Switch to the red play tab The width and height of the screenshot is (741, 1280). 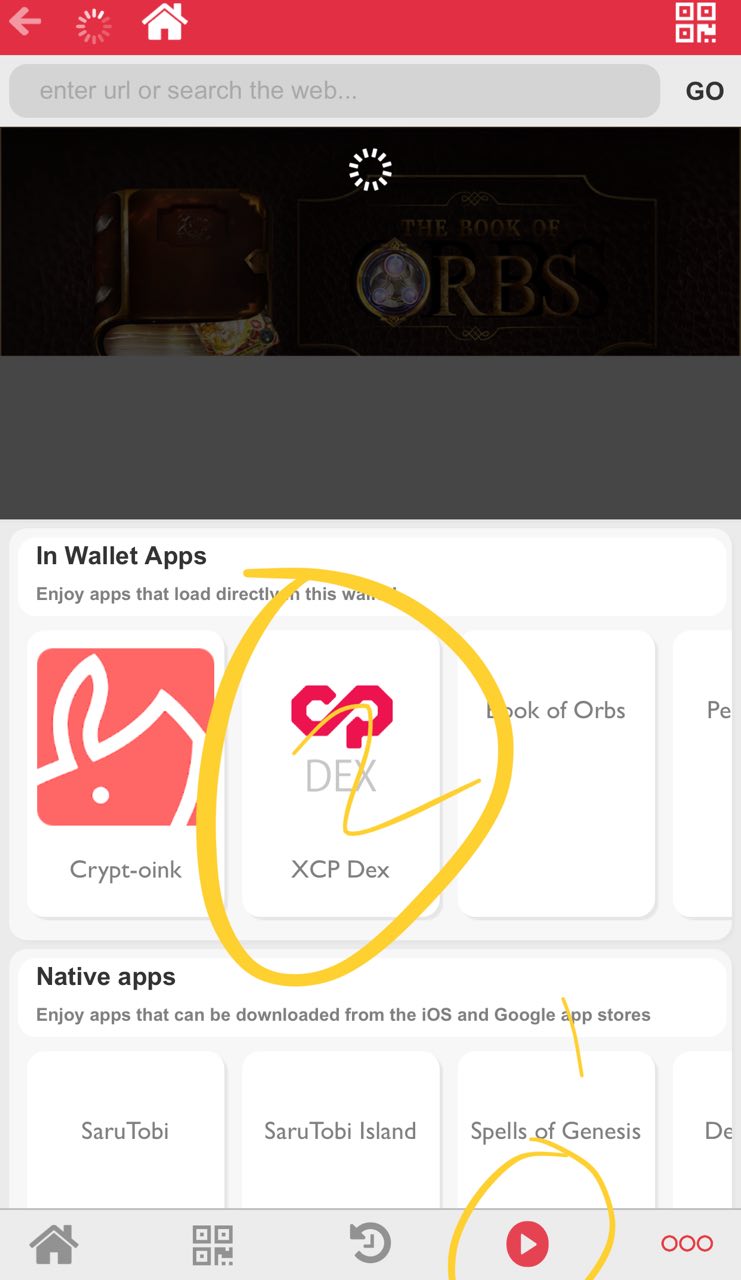528,1244
